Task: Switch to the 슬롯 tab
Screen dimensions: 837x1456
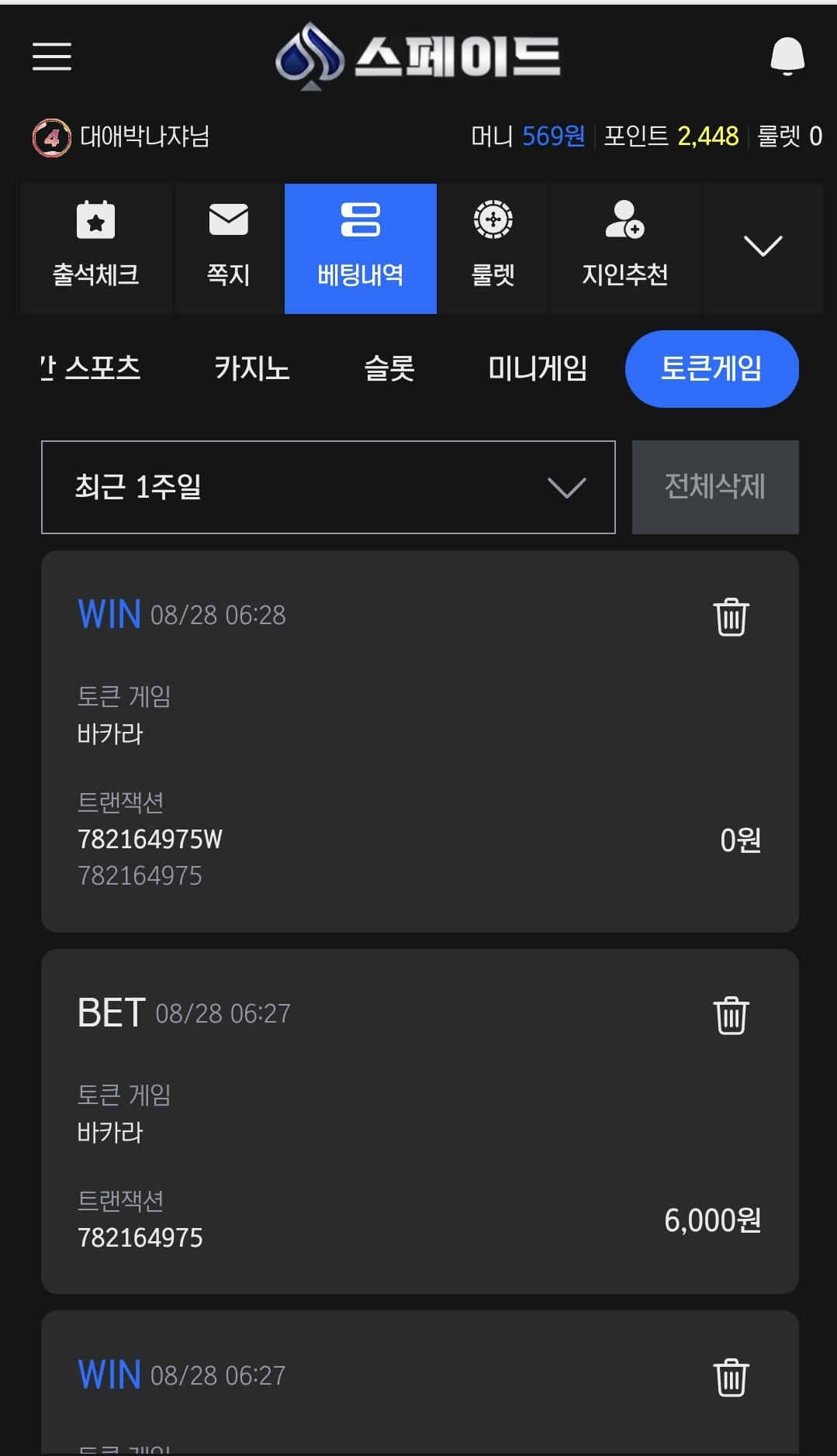Action: (389, 368)
